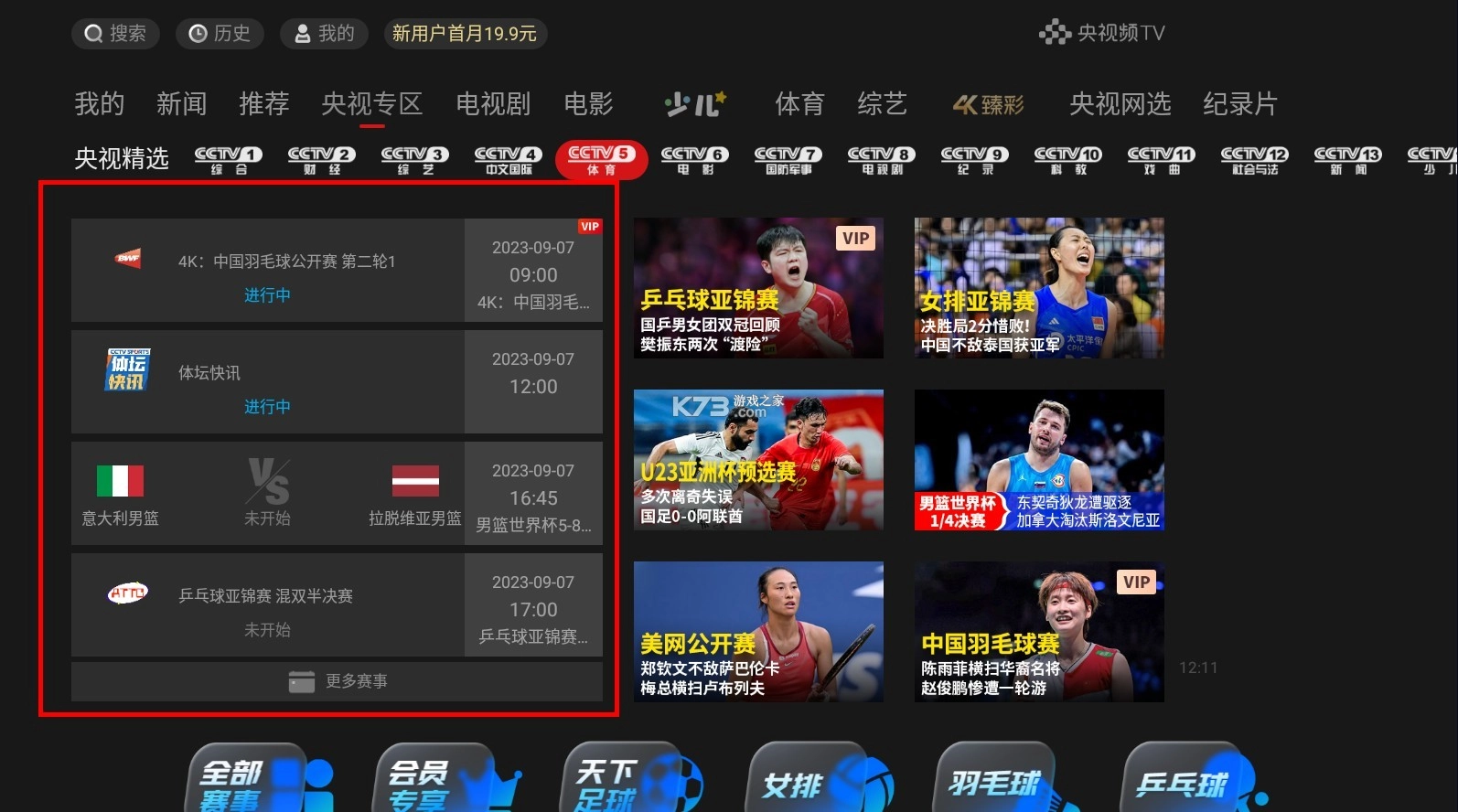
Task: Open the 搜索 search button
Action: tap(115, 34)
